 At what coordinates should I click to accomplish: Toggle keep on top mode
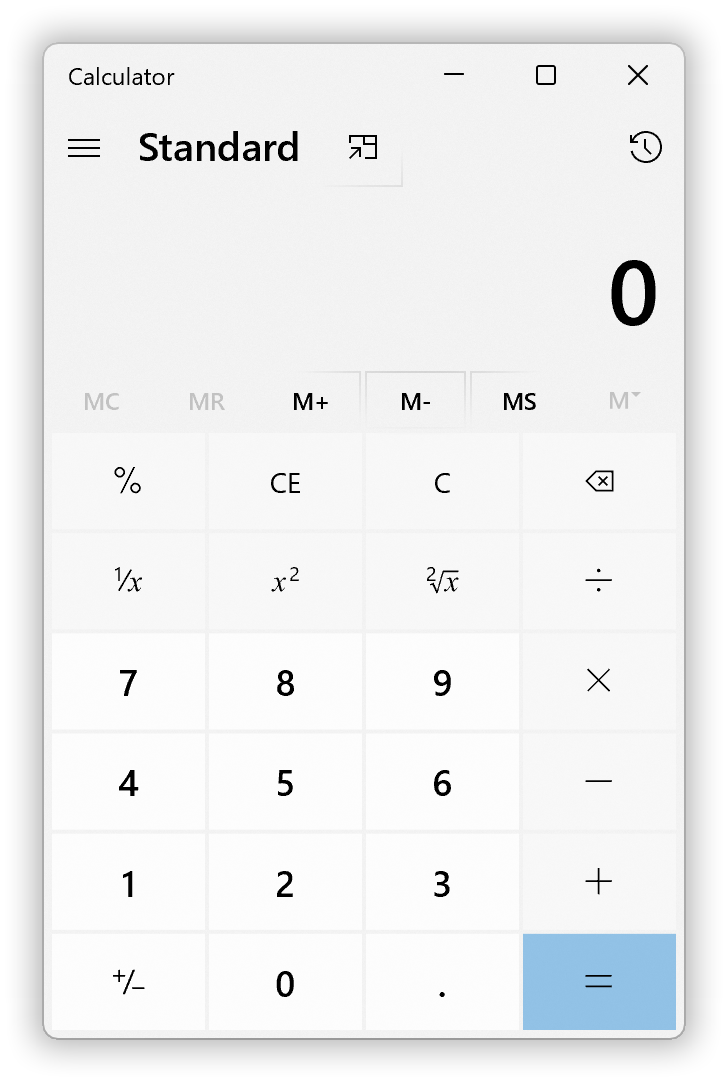(x=363, y=148)
